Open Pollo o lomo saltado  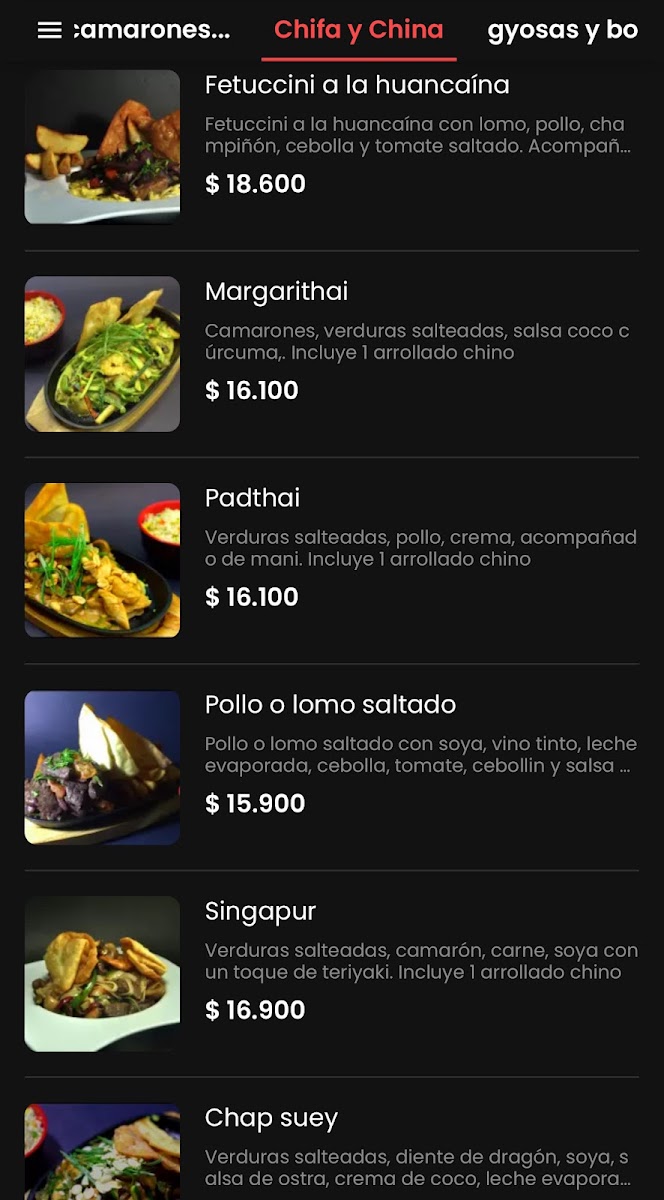point(330,704)
